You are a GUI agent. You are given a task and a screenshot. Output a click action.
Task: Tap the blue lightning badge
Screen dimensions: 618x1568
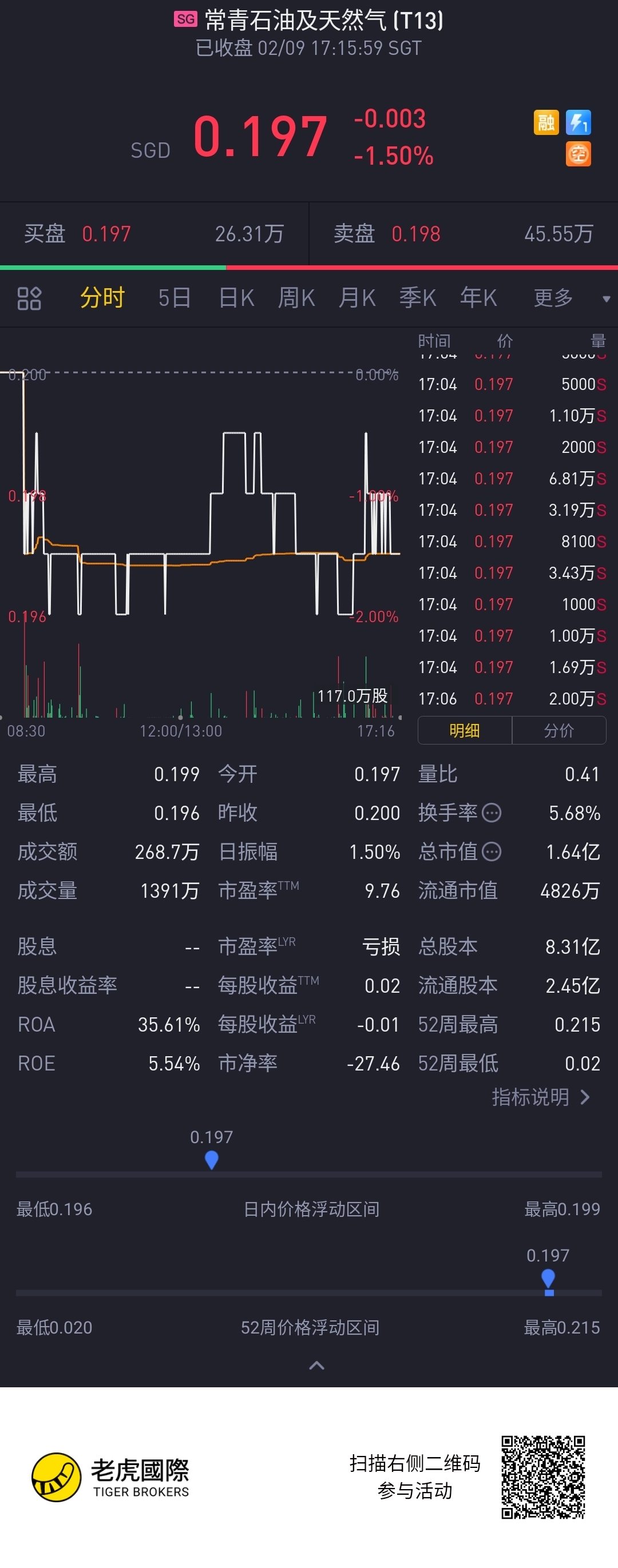click(579, 122)
